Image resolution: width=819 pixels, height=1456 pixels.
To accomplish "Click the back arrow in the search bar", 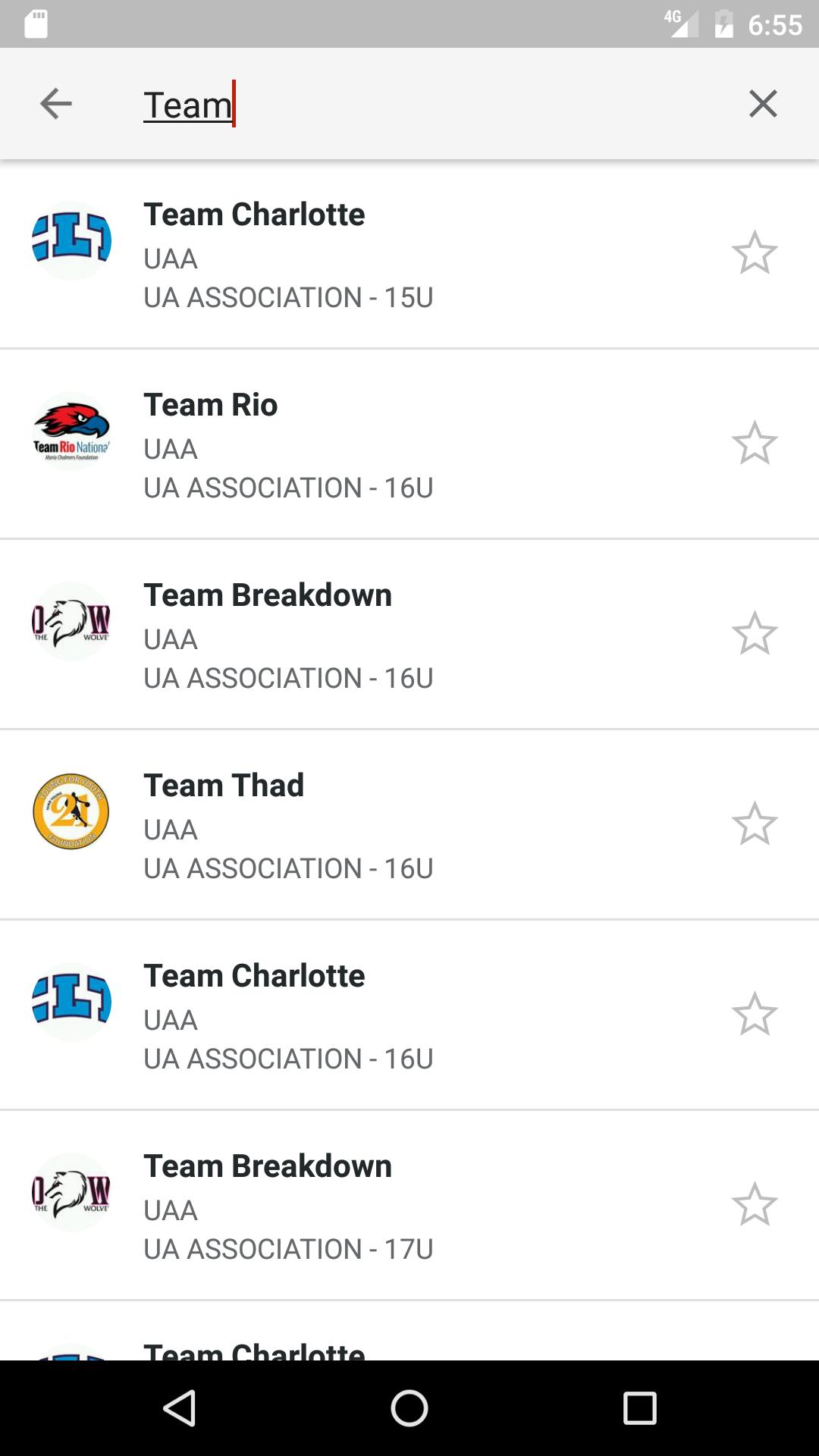I will pyautogui.click(x=54, y=103).
